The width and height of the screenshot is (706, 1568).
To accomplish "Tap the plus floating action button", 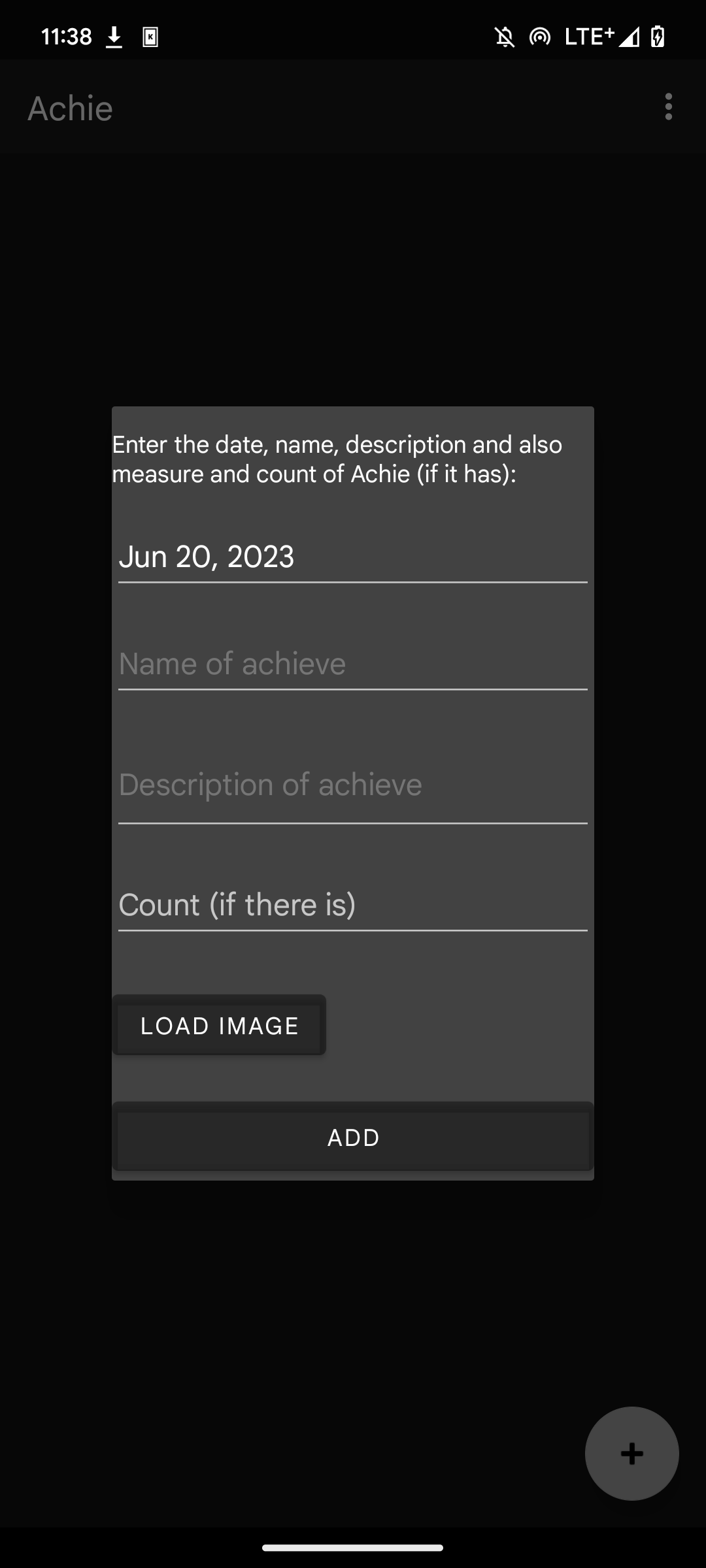I will click(631, 1454).
